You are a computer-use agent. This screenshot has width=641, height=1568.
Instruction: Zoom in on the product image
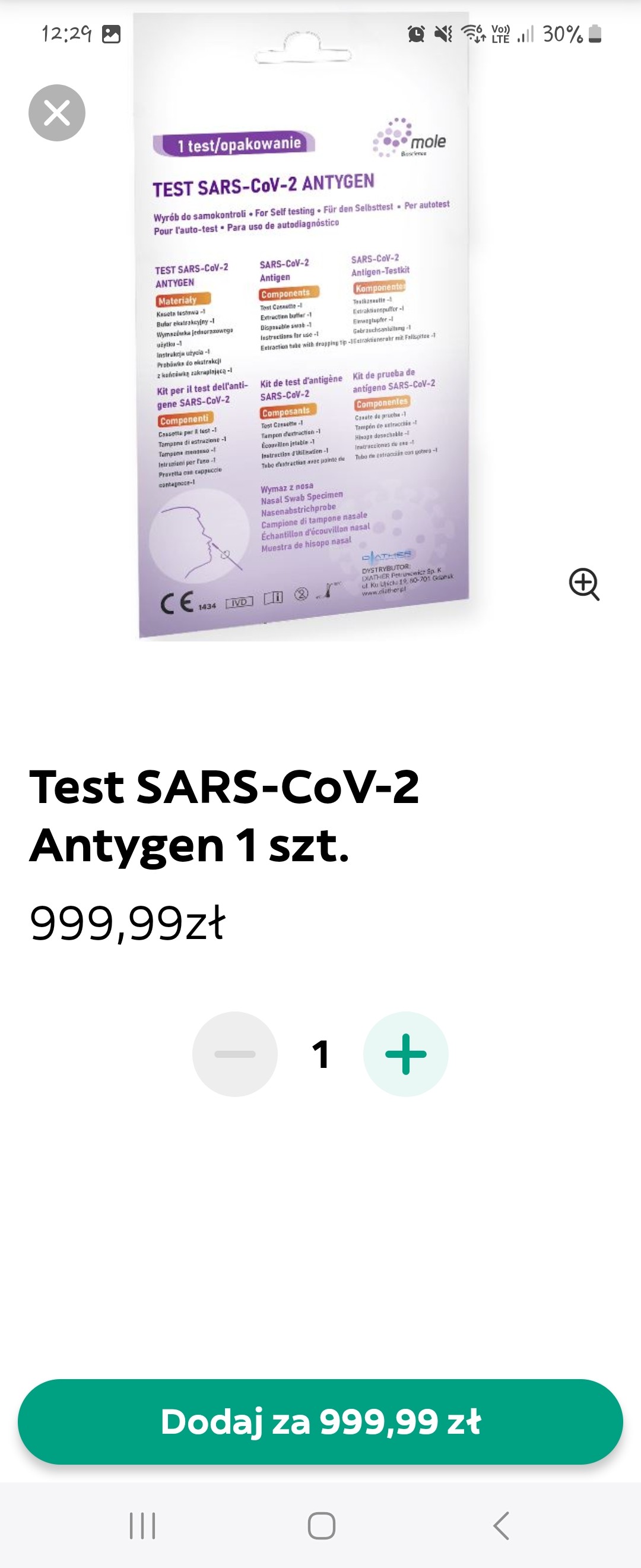(584, 584)
